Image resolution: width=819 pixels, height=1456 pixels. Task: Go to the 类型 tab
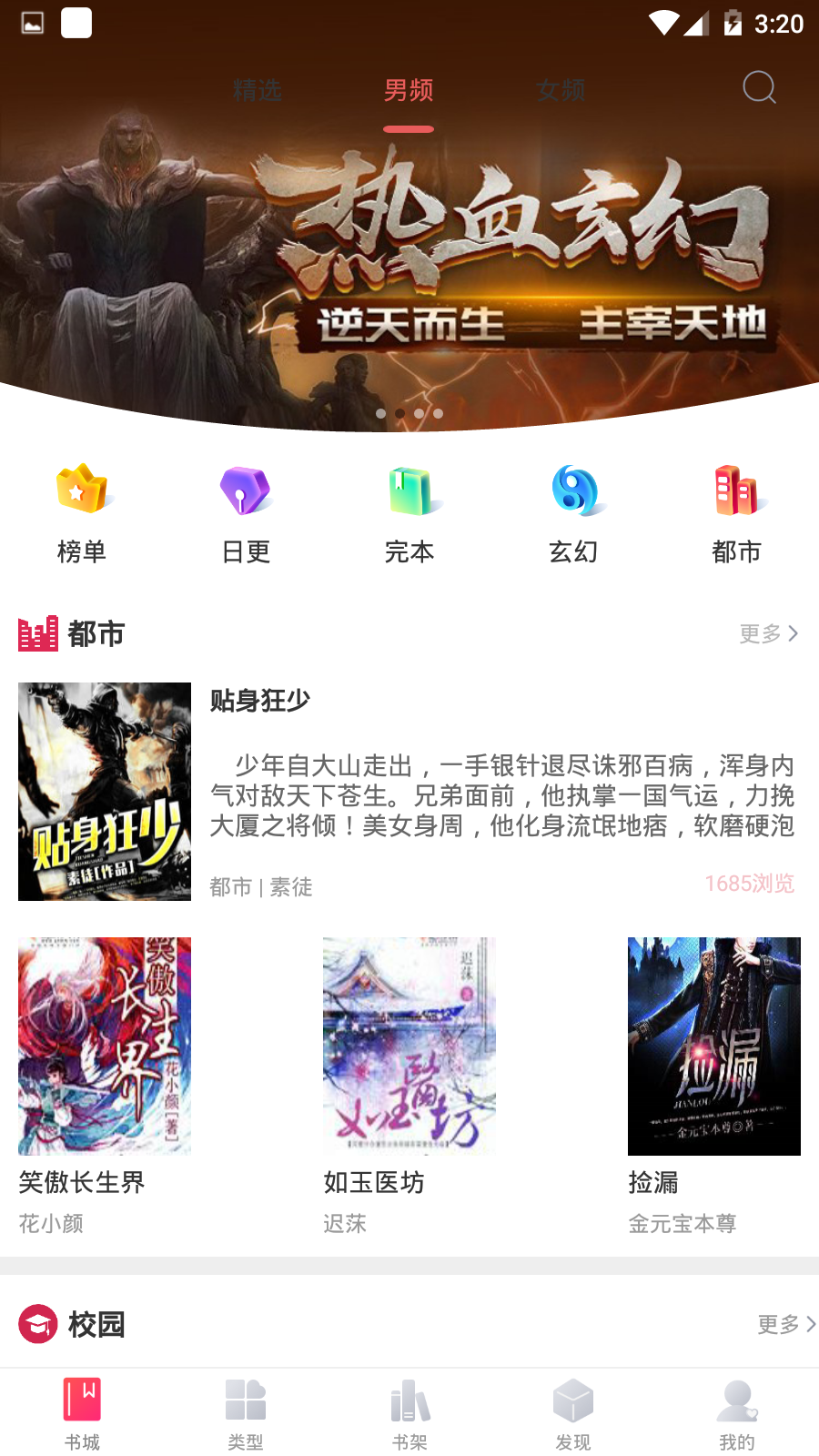pyautogui.click(x=246, y=1412)
